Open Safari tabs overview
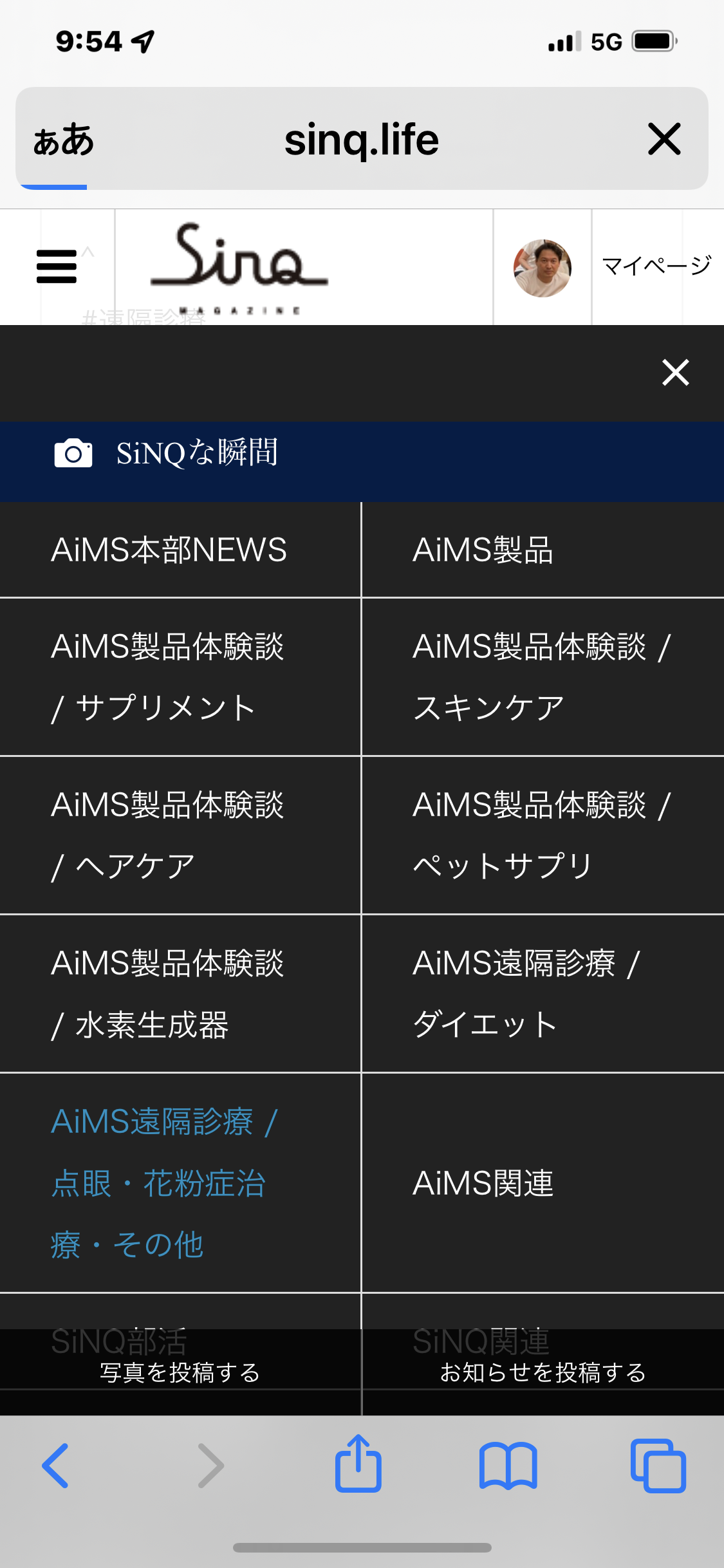724x1568 pixels. [x=658, y=1466]
